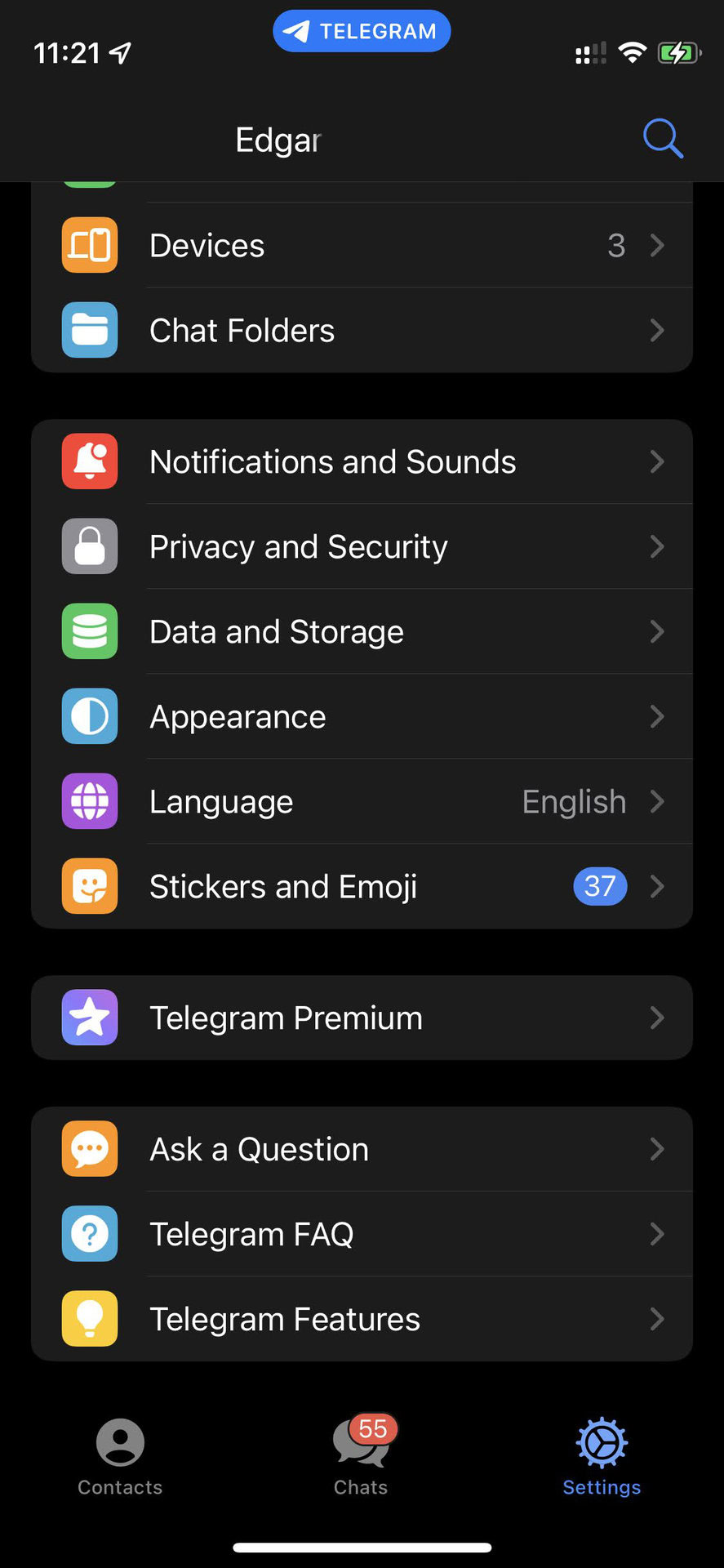
Task: Open Data and Storage
Action: 362,632
